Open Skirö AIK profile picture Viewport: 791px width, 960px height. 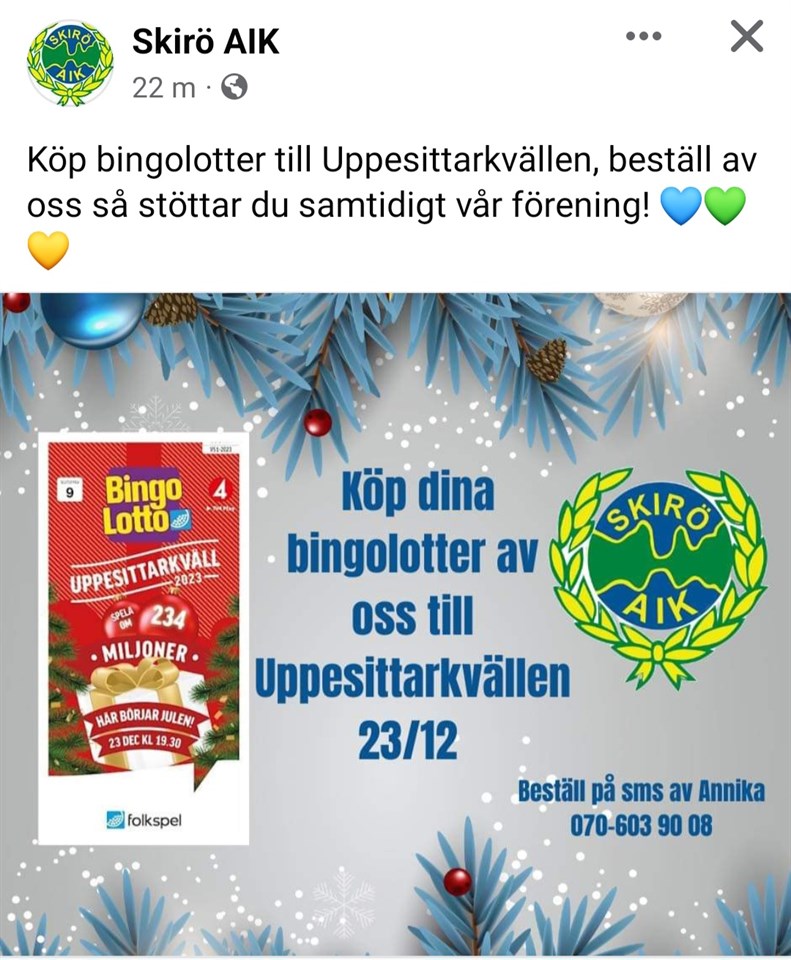pyautogui.click(x=69, y=63)
